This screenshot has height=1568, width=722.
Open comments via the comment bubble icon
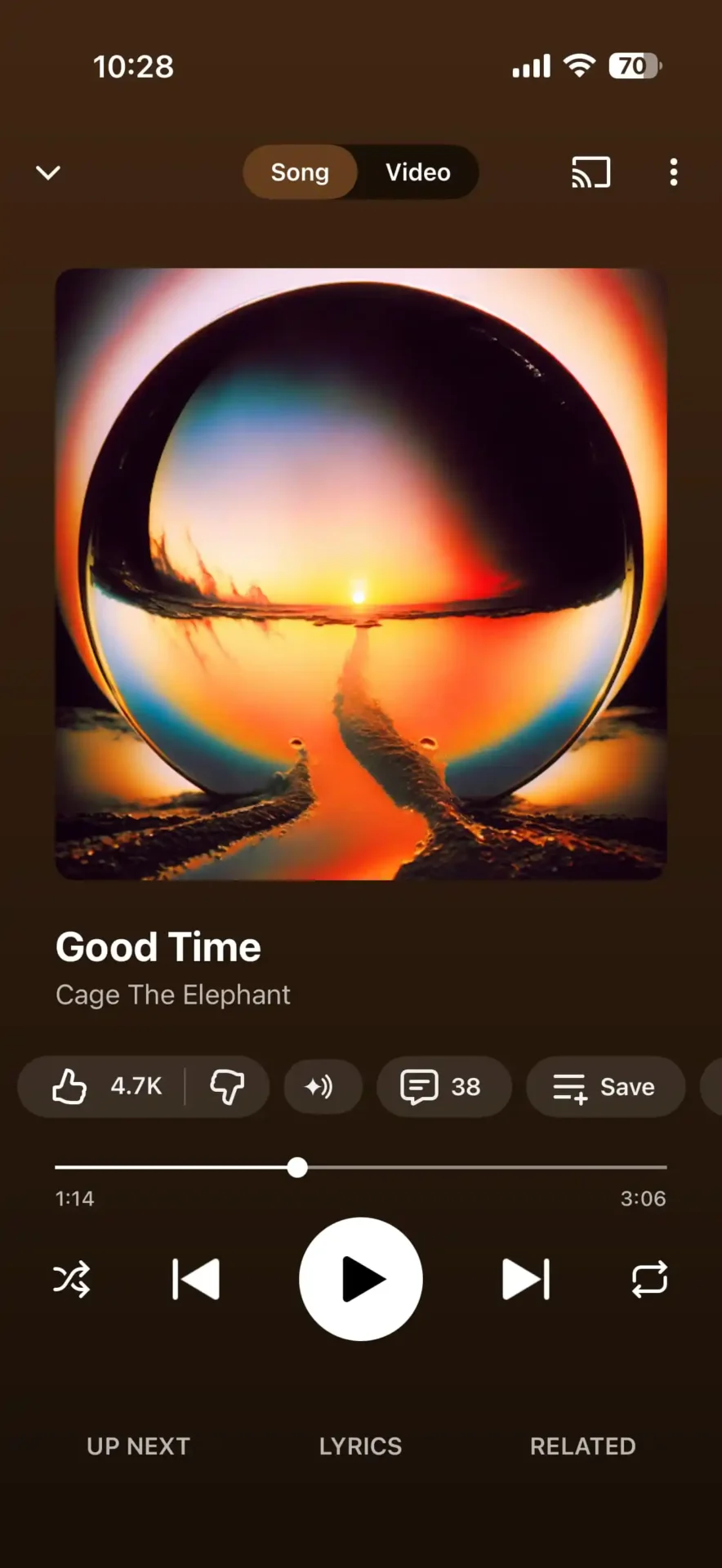point(420,1086)
